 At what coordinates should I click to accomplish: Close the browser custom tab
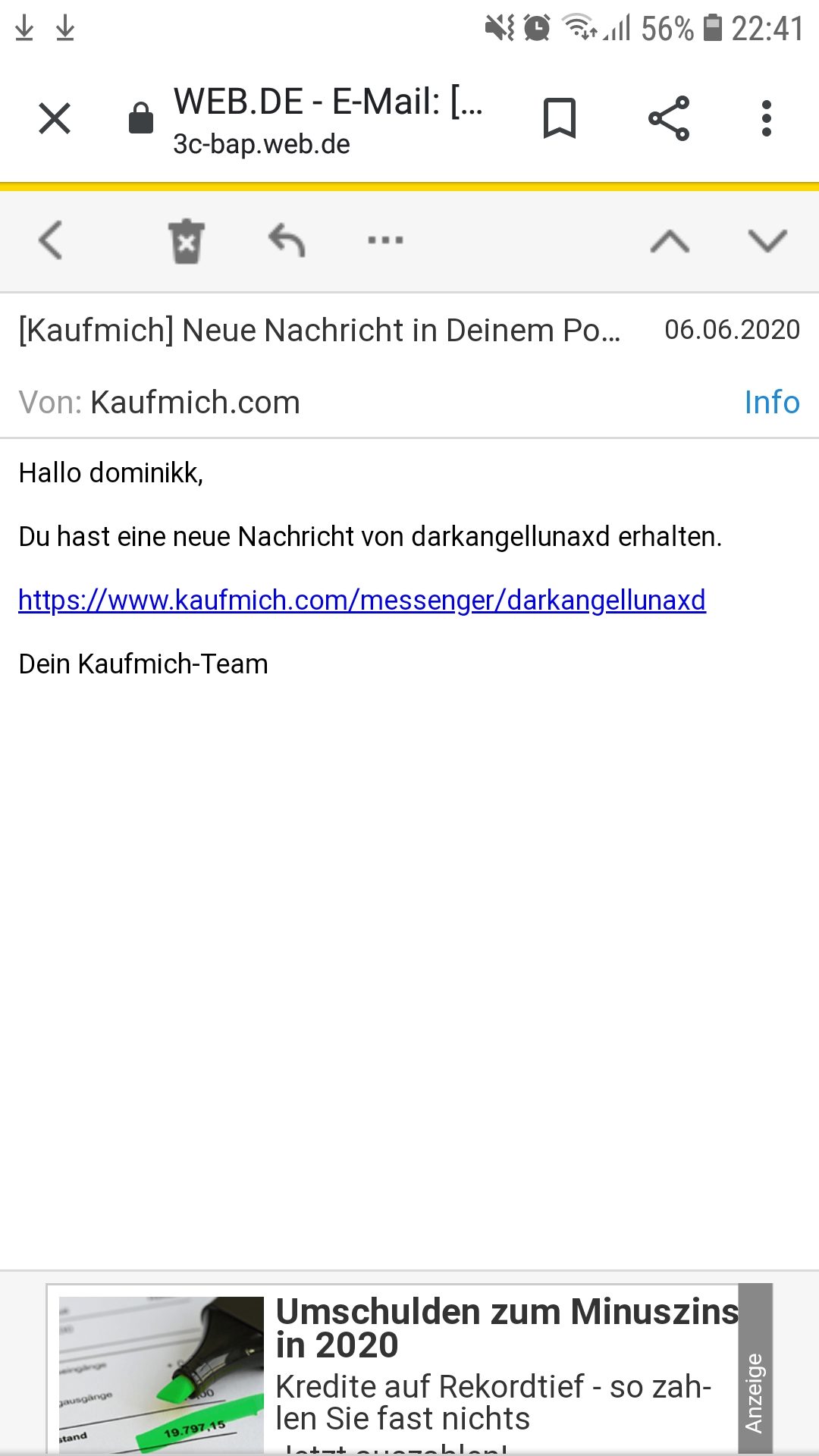point(55,118)
